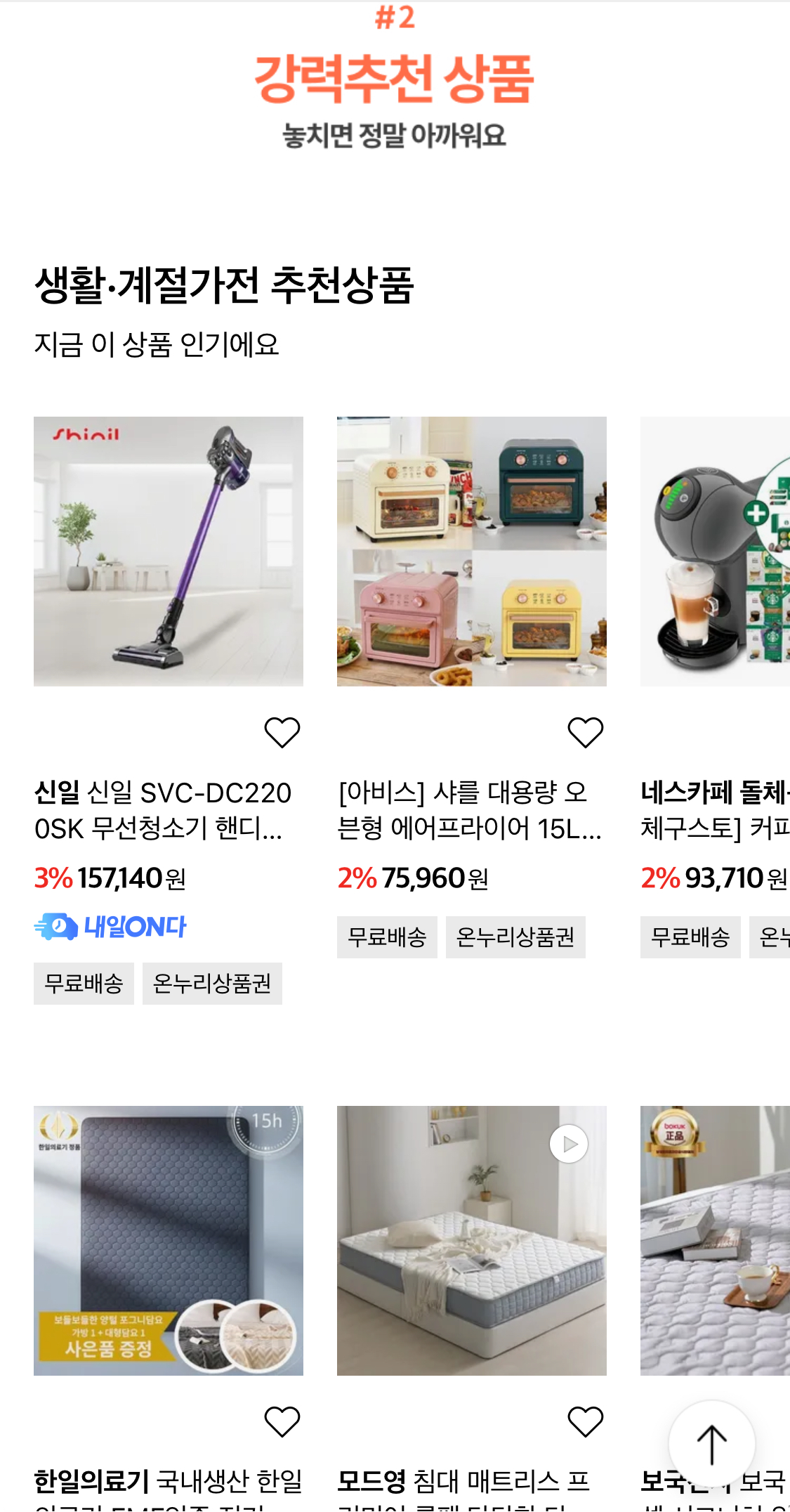790x1512 pixels.
Task: Open the Abis oven air fryer product
Action: pyautogui.click(x=472, y=552)
